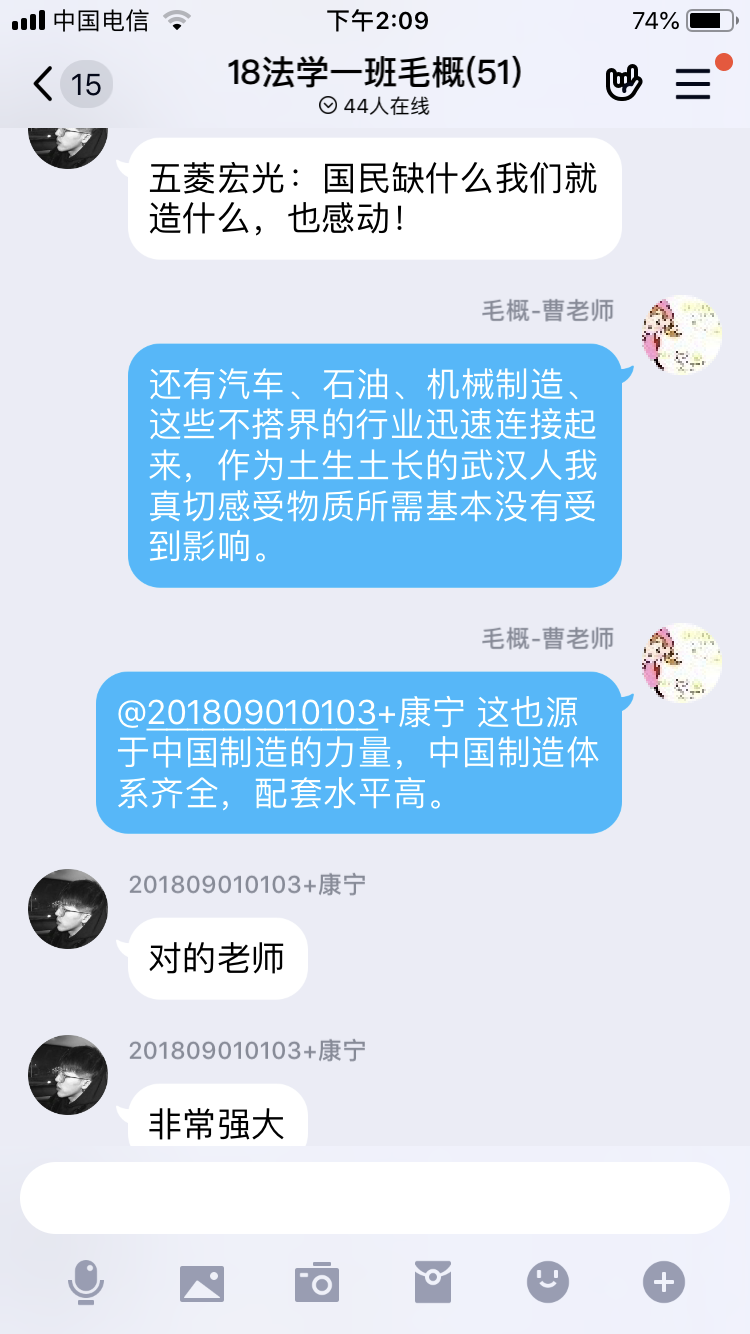Open the emoji picker
Screen dimensions: 750x1334
548,1282
